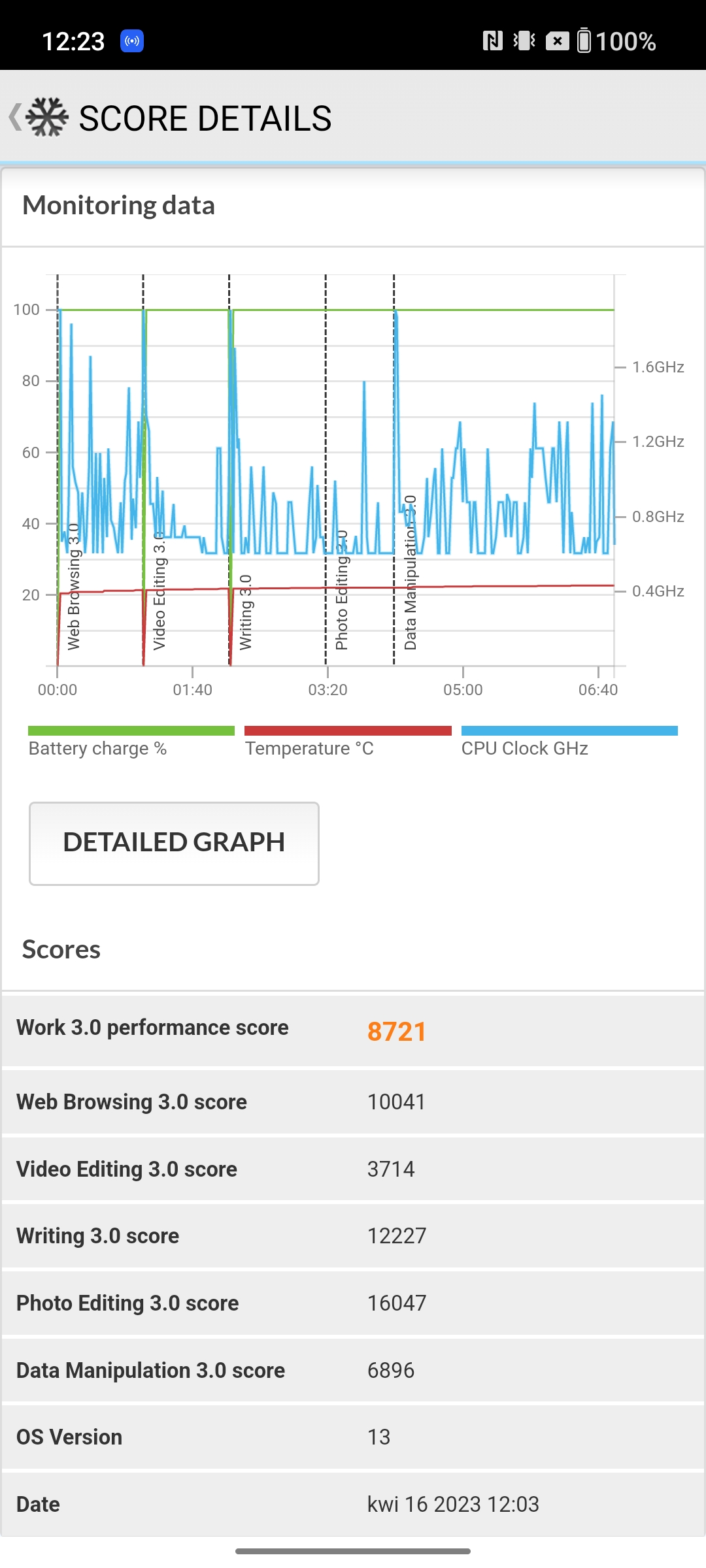Open the Detailed Graph button

[174, 843]
